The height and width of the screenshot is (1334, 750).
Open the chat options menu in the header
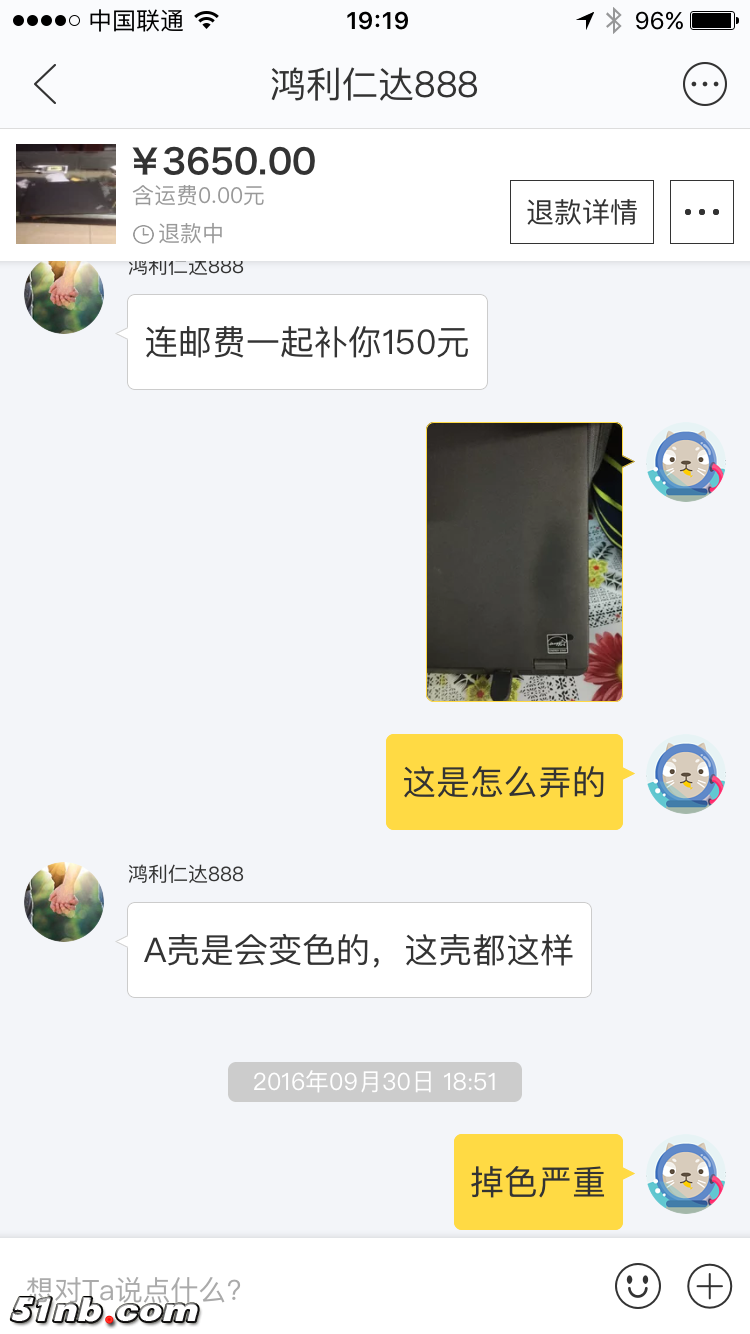pos(704,85)
